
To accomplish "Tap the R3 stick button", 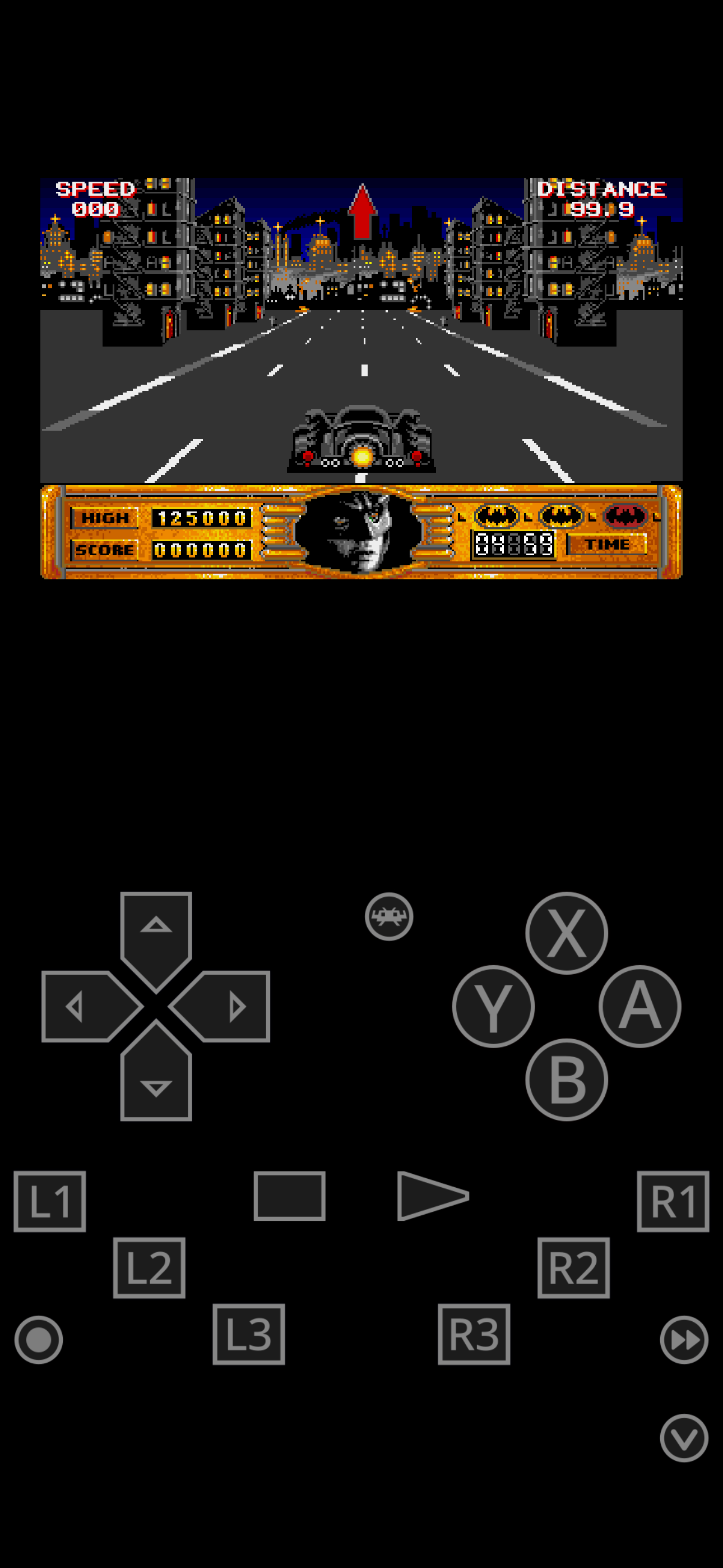I will (x=474, y=1334).
